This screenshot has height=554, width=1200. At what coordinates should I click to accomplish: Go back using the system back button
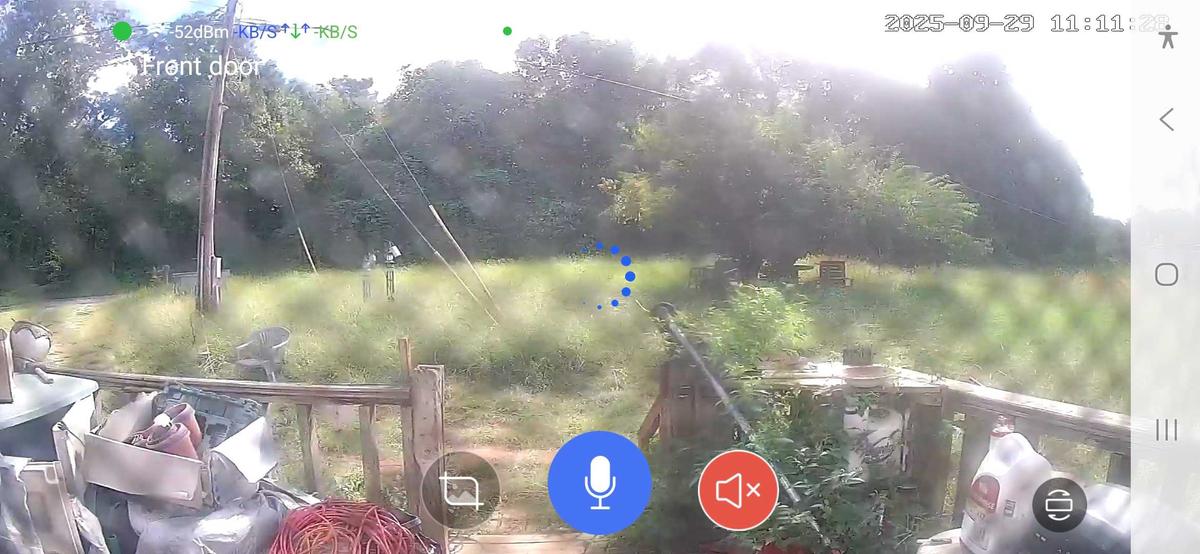tap(1166, 120)
